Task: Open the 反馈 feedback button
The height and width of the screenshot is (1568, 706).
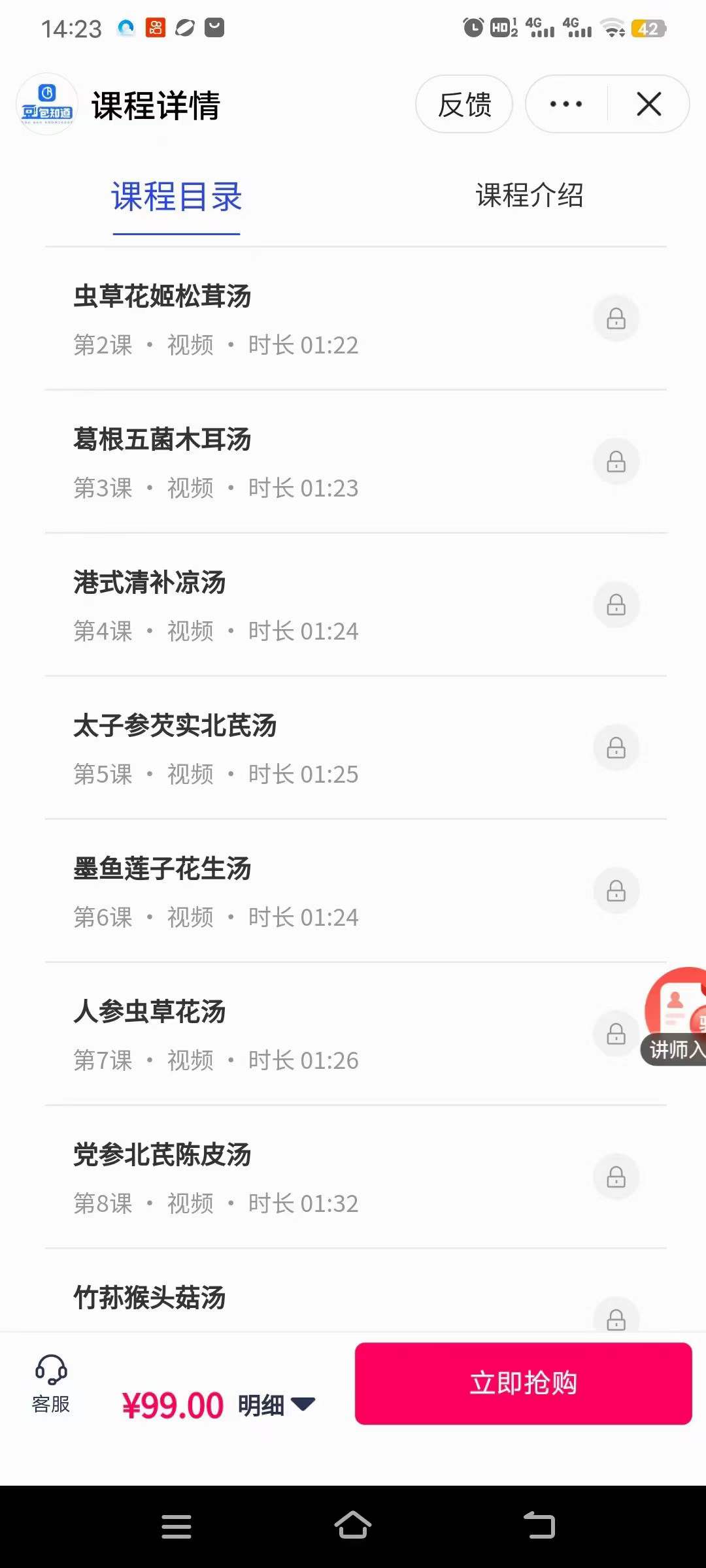Action: [464, 104]
